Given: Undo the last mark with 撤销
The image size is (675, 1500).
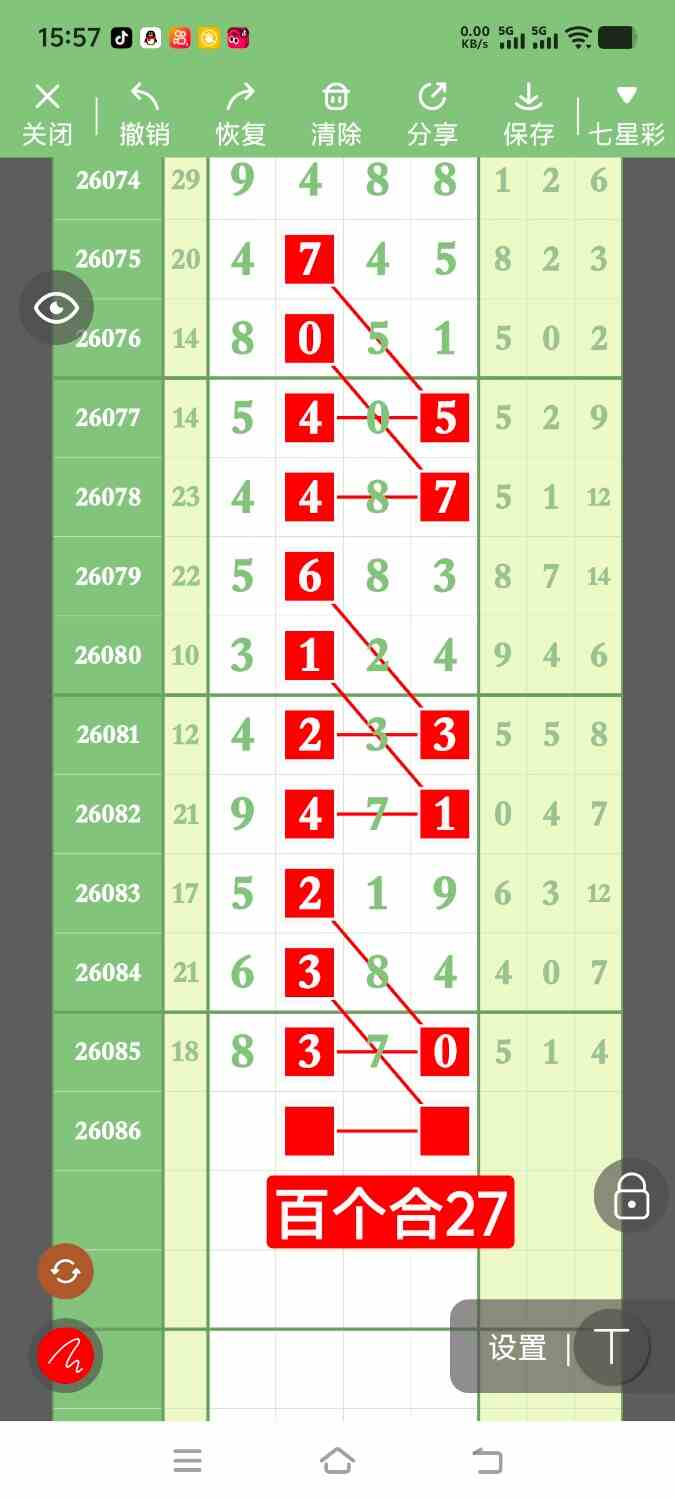Looking at the screenshot, I should coord(144,115).
